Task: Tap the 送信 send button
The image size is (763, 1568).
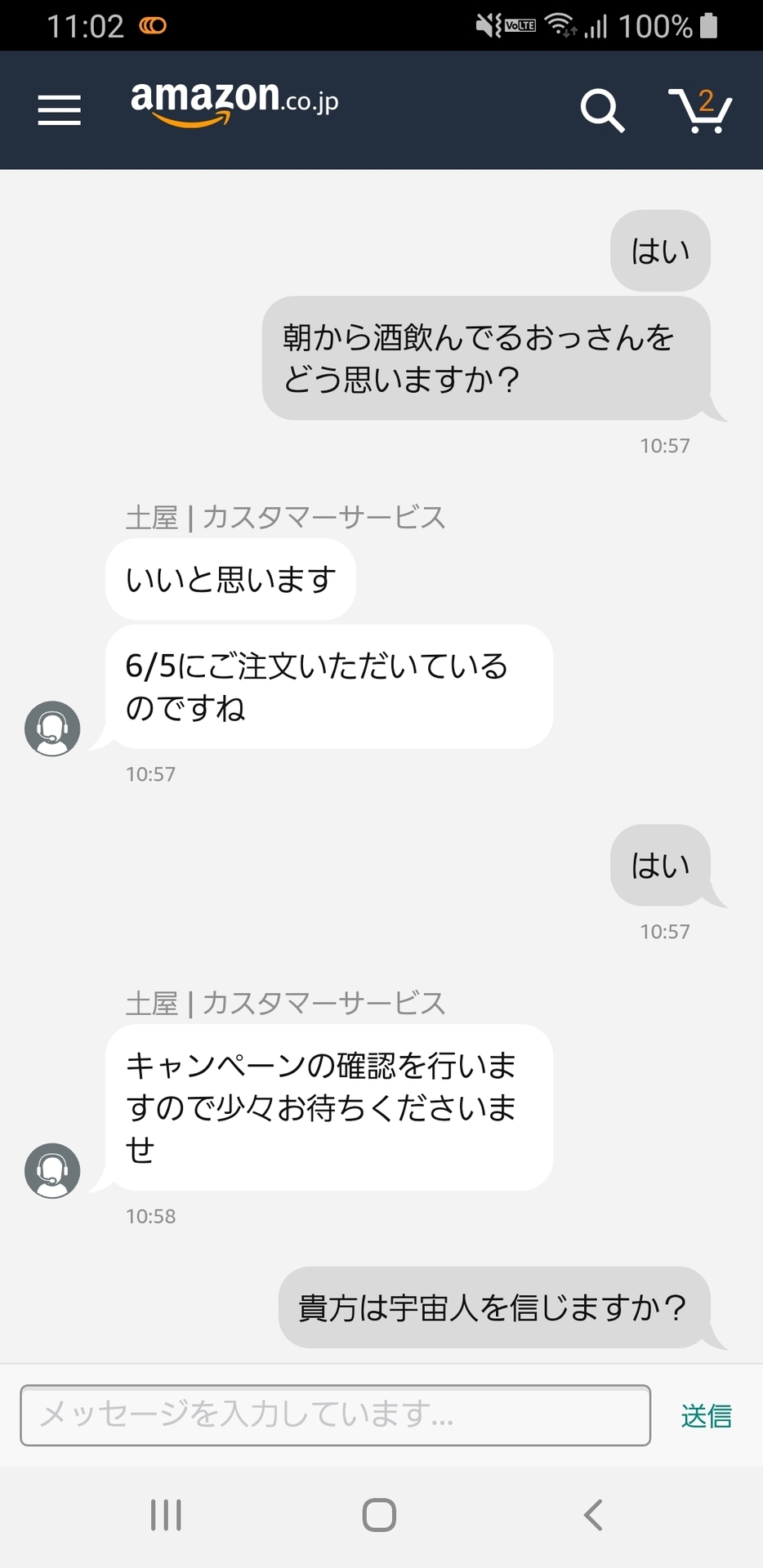Action: [x=706, y=1415]
